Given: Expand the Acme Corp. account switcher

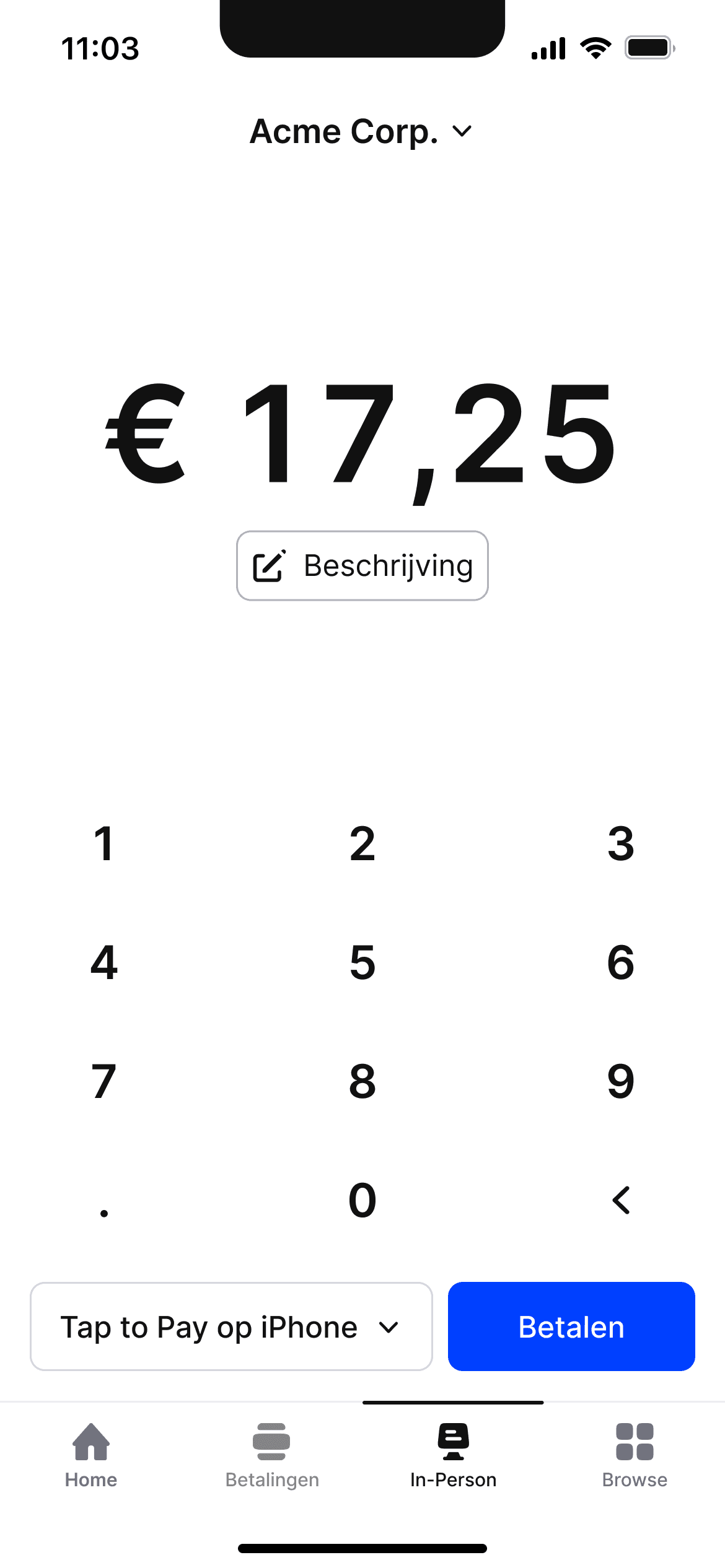Looking at the screenshot, I should (361, 131).
